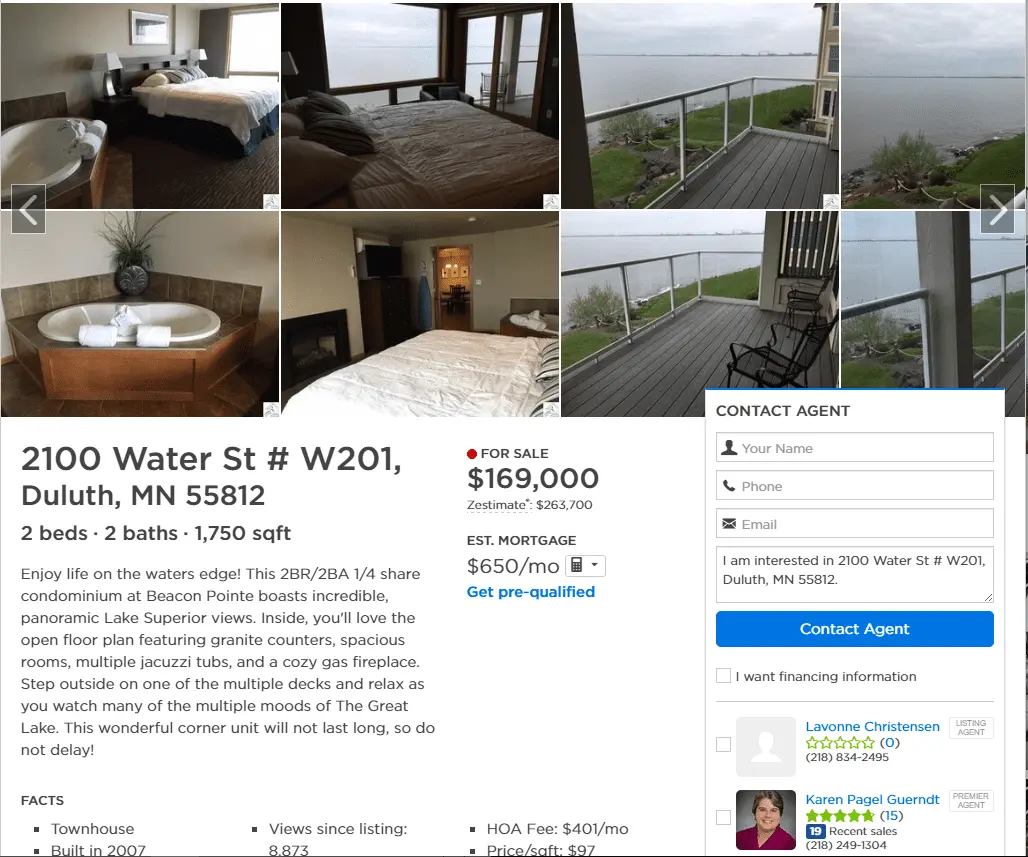View the Zestimate details
Image resolution: width=1028 pixels, height=857 pixels.
pyautogui.click(x=497, y=505)
